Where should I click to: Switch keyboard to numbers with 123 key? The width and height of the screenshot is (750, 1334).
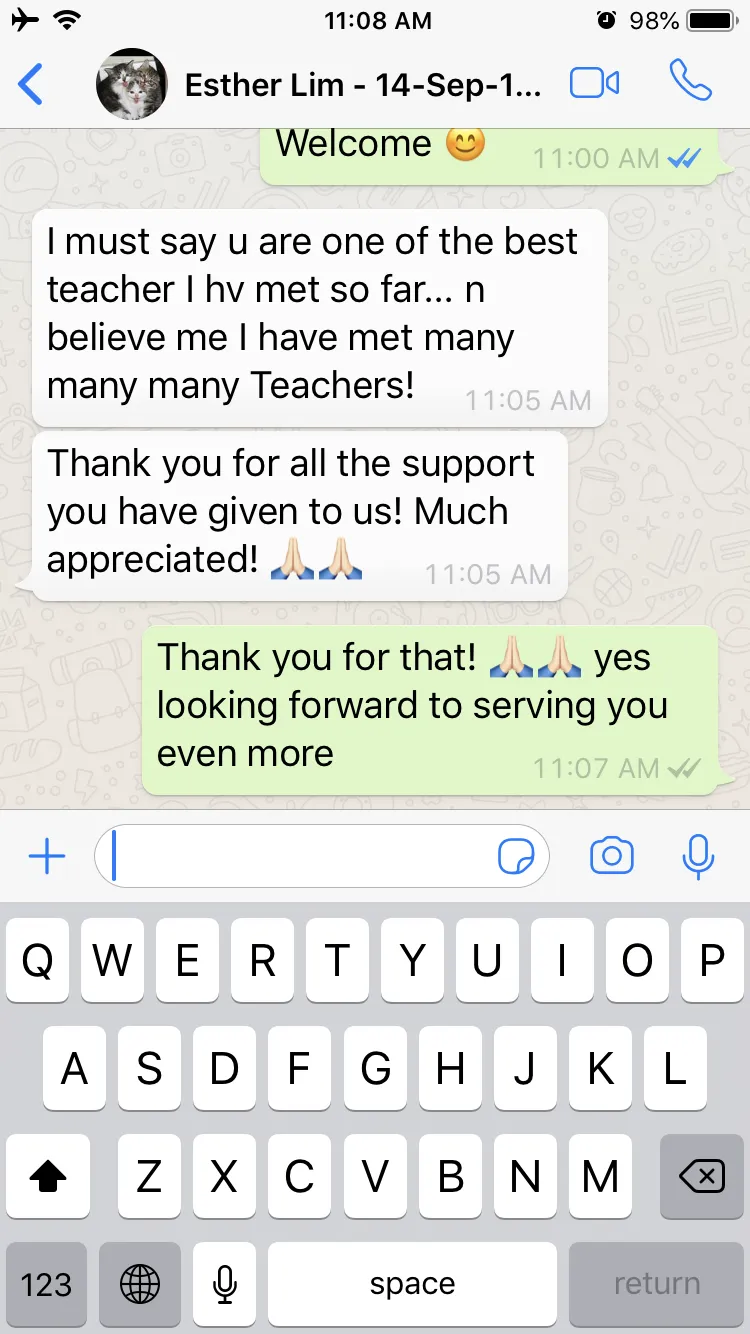(x=46, y=1285)
